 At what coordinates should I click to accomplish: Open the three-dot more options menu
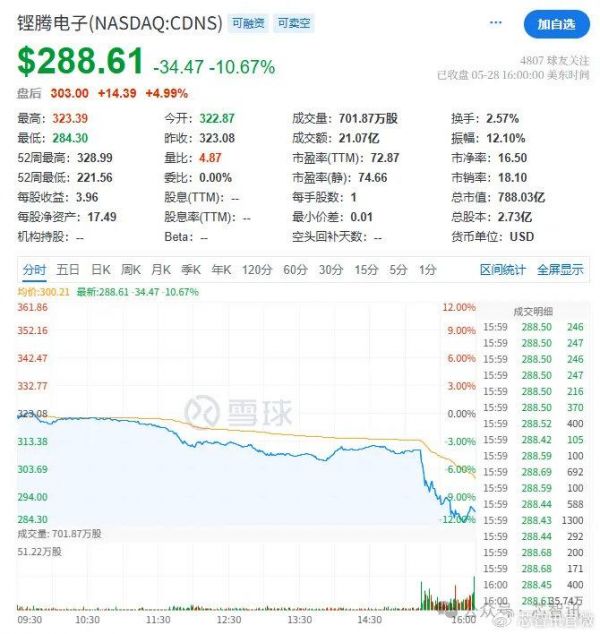pyautogui.click(x=496, y=22)
